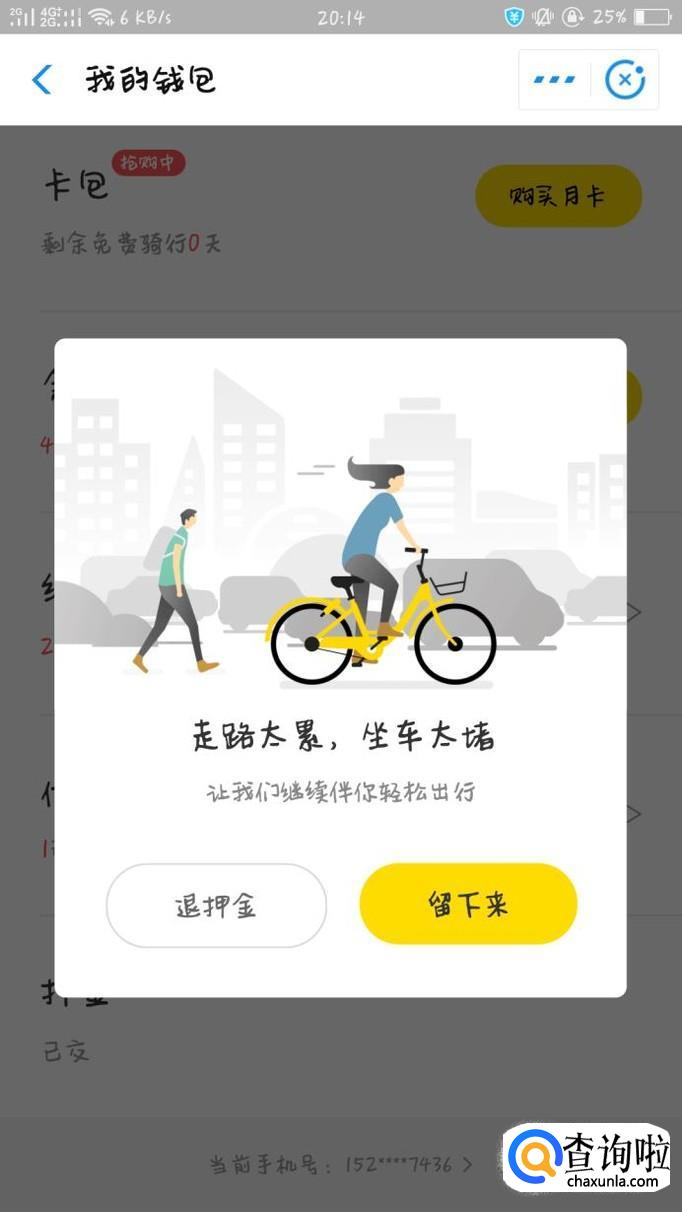
Task: Tap the 退押金 button
Action: 216,906
